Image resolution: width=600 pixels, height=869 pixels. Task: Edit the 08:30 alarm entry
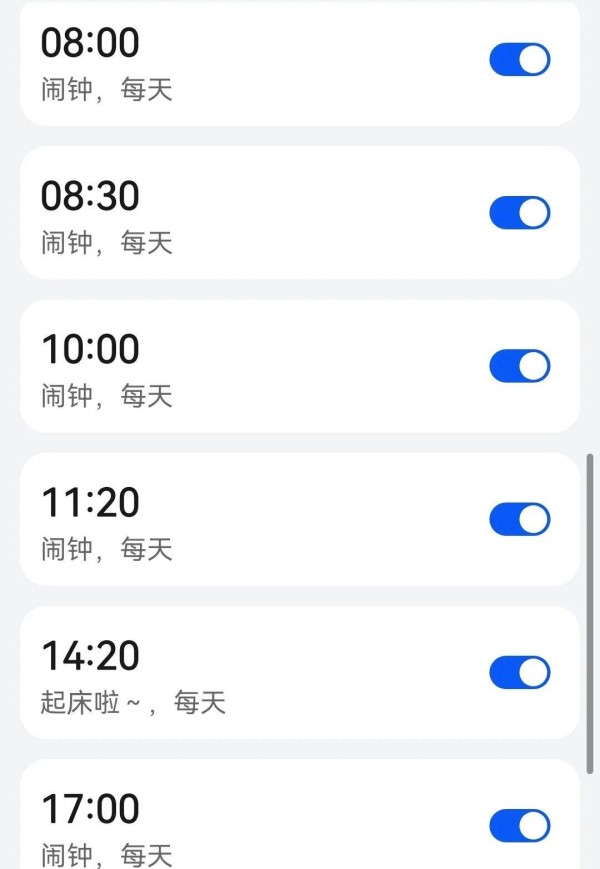click(x=200, y=214)
